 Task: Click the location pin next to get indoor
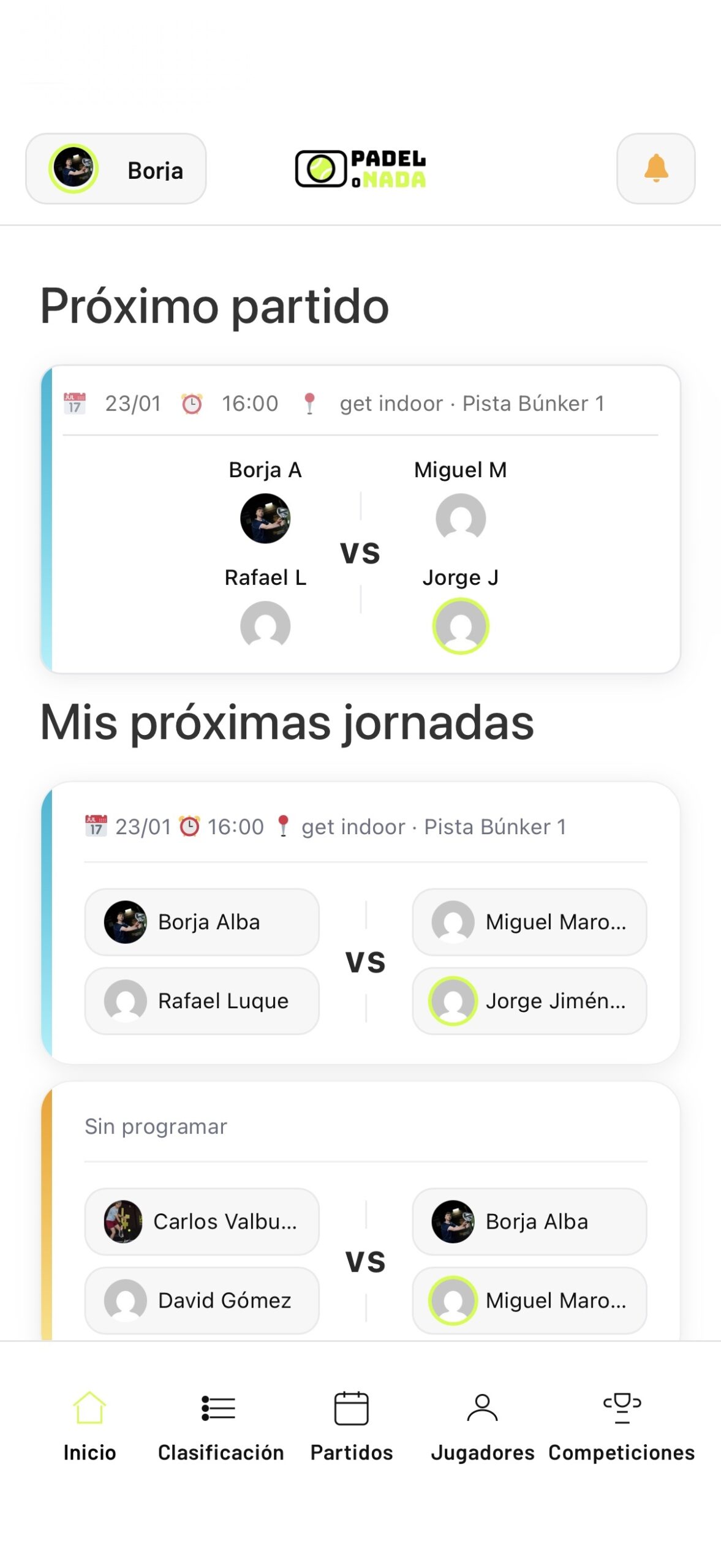coord(309,403)
